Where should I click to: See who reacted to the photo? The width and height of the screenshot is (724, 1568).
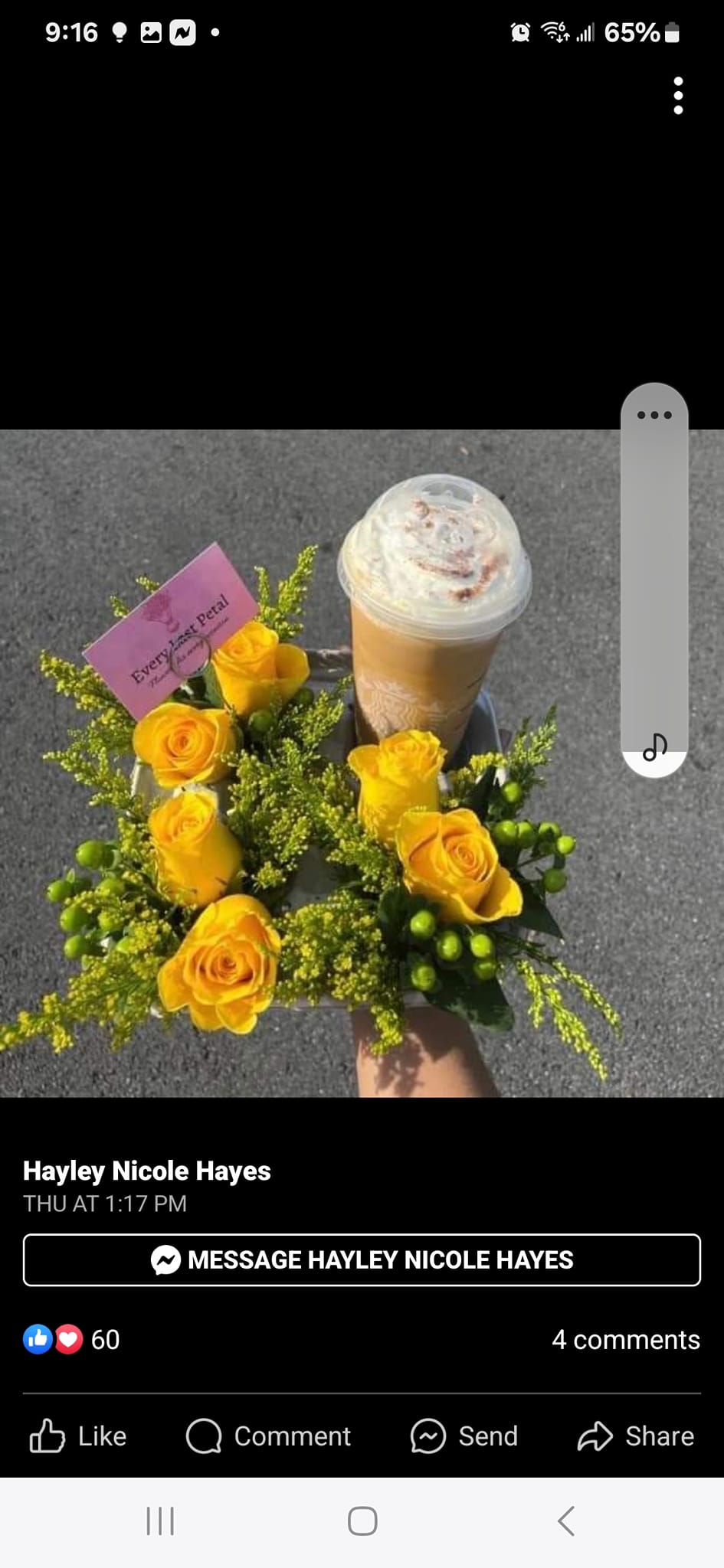coord(71,1339)
